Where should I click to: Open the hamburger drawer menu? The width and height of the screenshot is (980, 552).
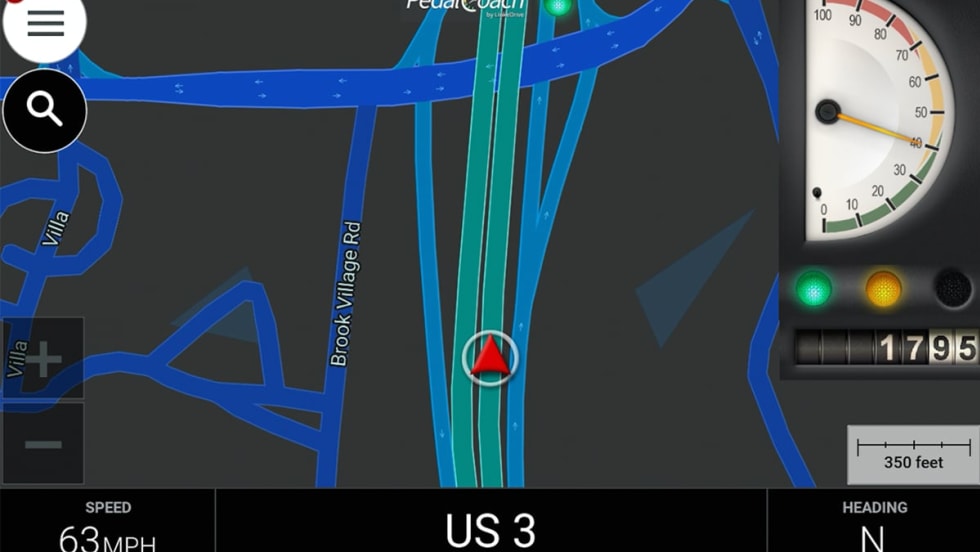45,25
